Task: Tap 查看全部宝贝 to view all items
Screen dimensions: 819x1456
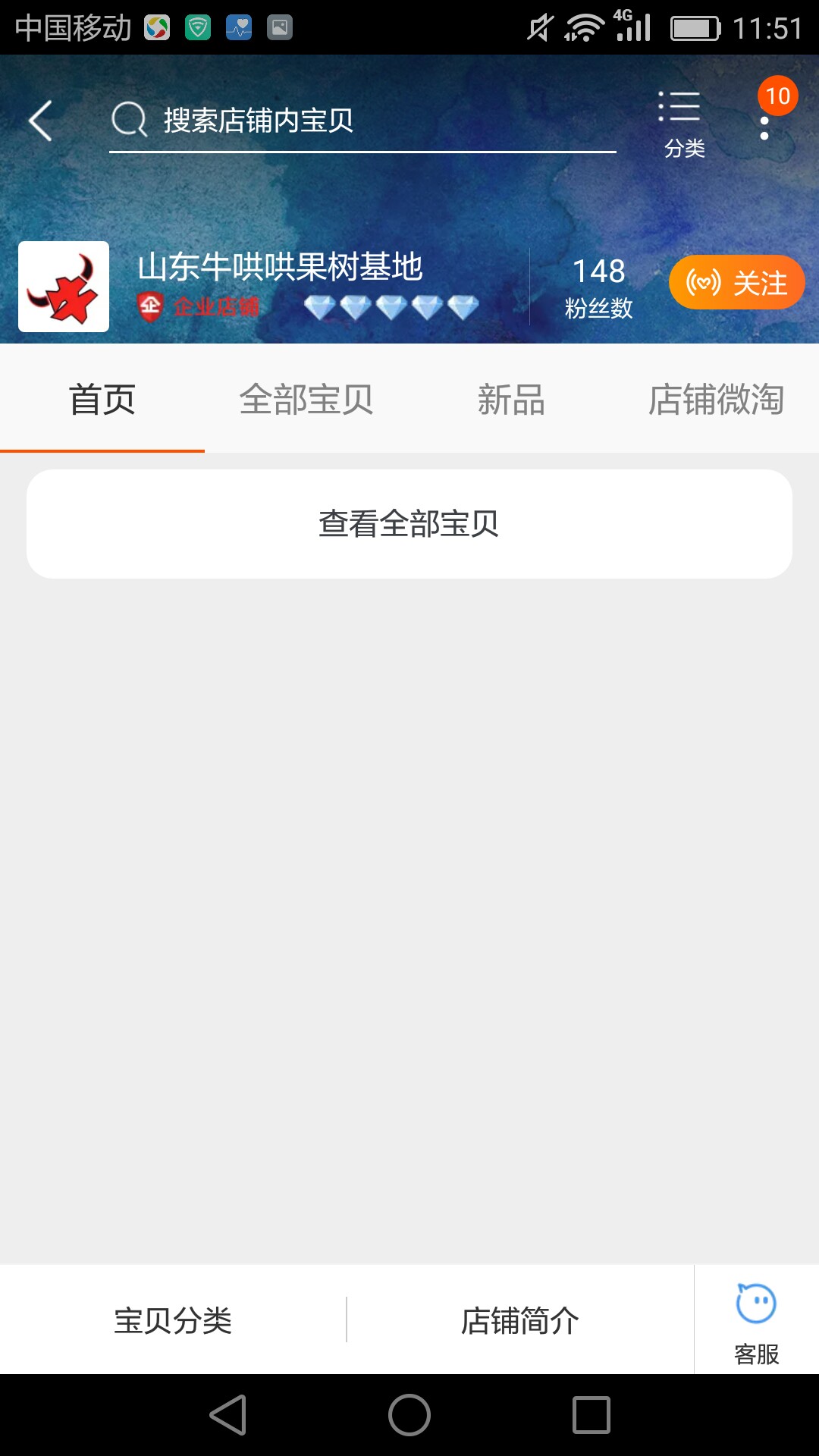Action: pyautogui.click(x=409, y=524)
